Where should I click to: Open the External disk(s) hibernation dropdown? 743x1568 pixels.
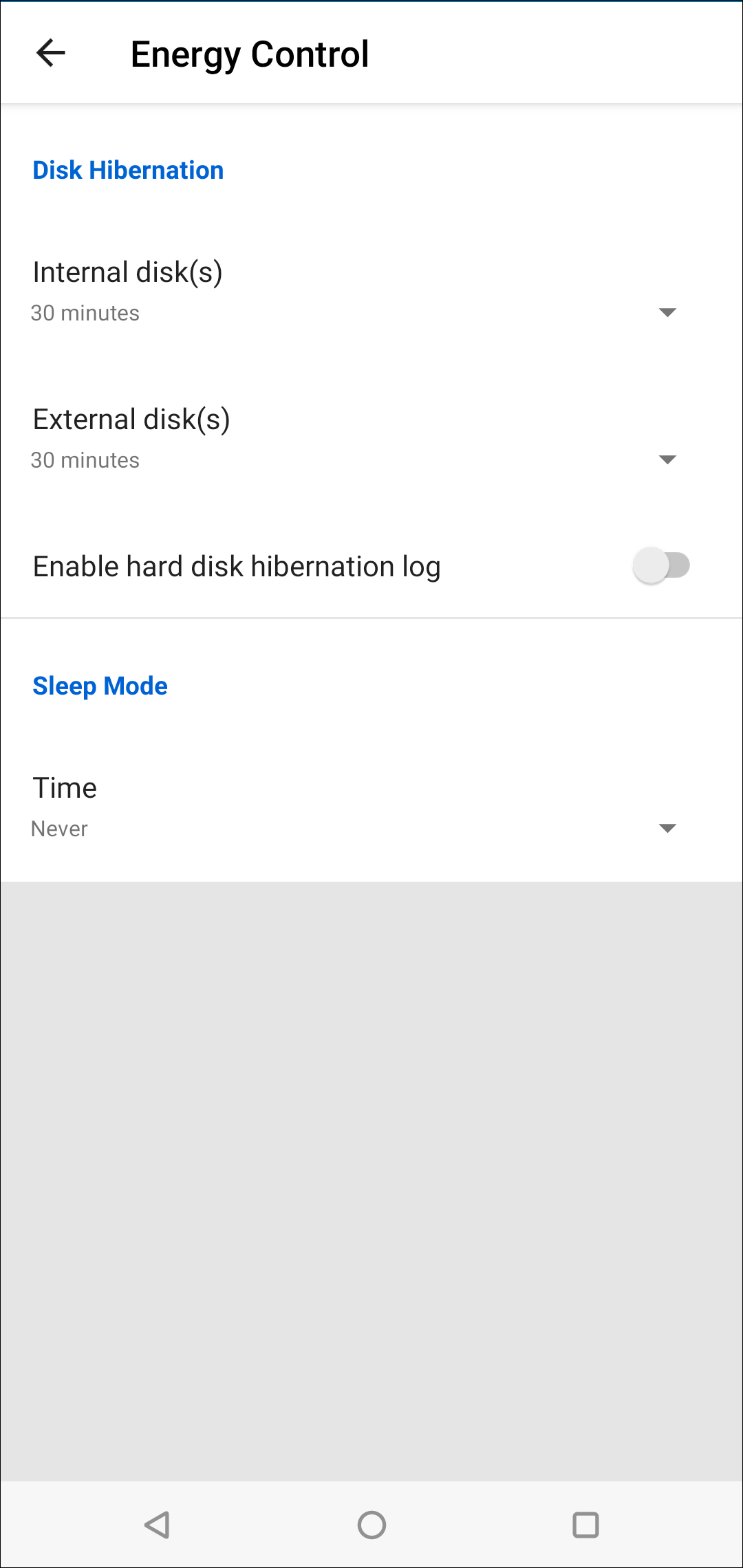(371, 438)
